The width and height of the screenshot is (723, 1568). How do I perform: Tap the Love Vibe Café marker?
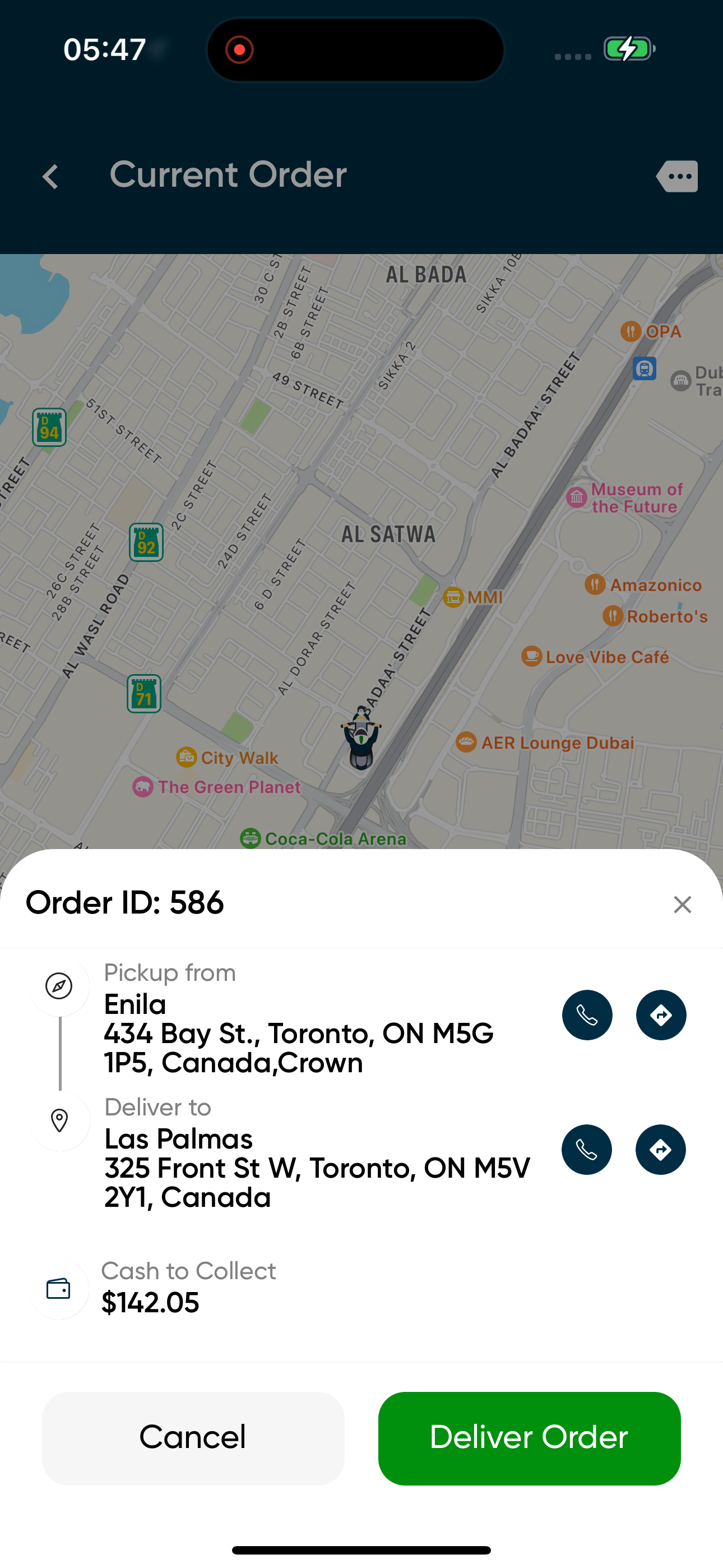pyautogui.click(x=531, y=657)
